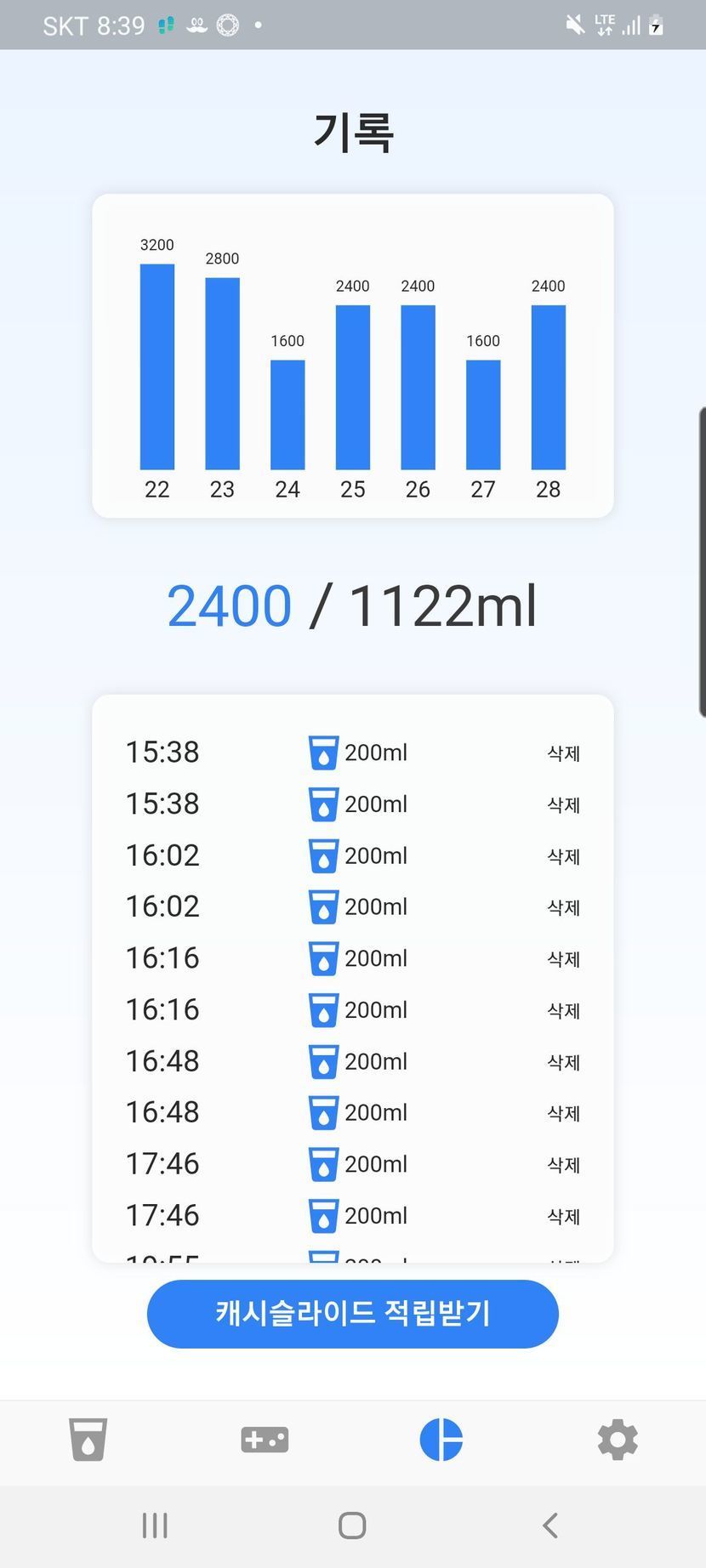Viewport: 706px width, 1568px height.
Task: Open the settings gear tab
Action: click(618, 1440)
